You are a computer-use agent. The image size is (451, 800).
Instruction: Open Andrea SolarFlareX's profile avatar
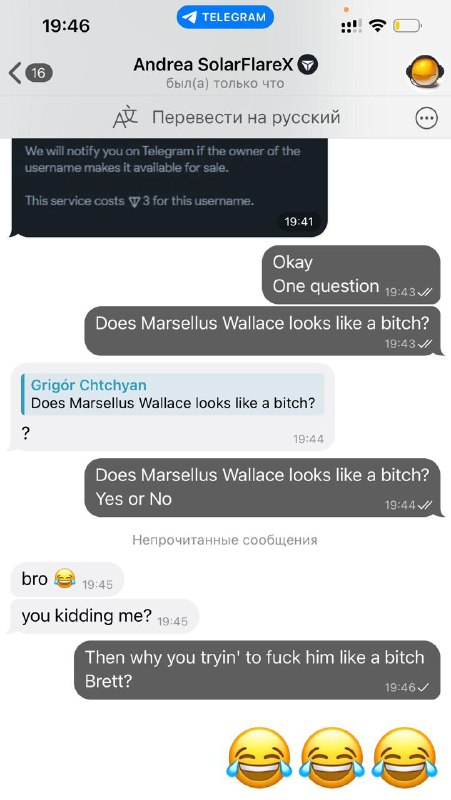coord(424,71)
